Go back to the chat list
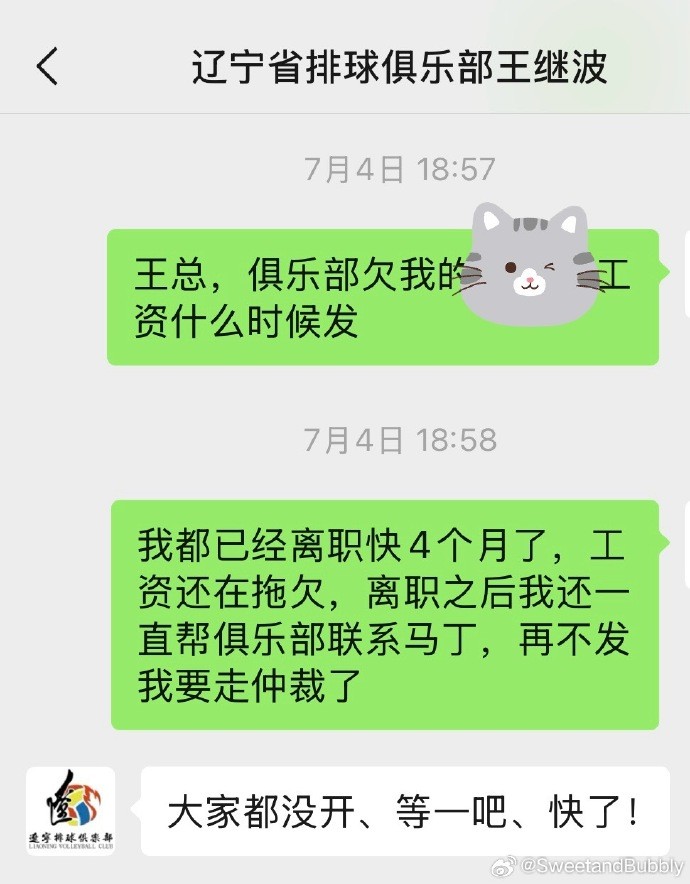 [x=47, y=66]
